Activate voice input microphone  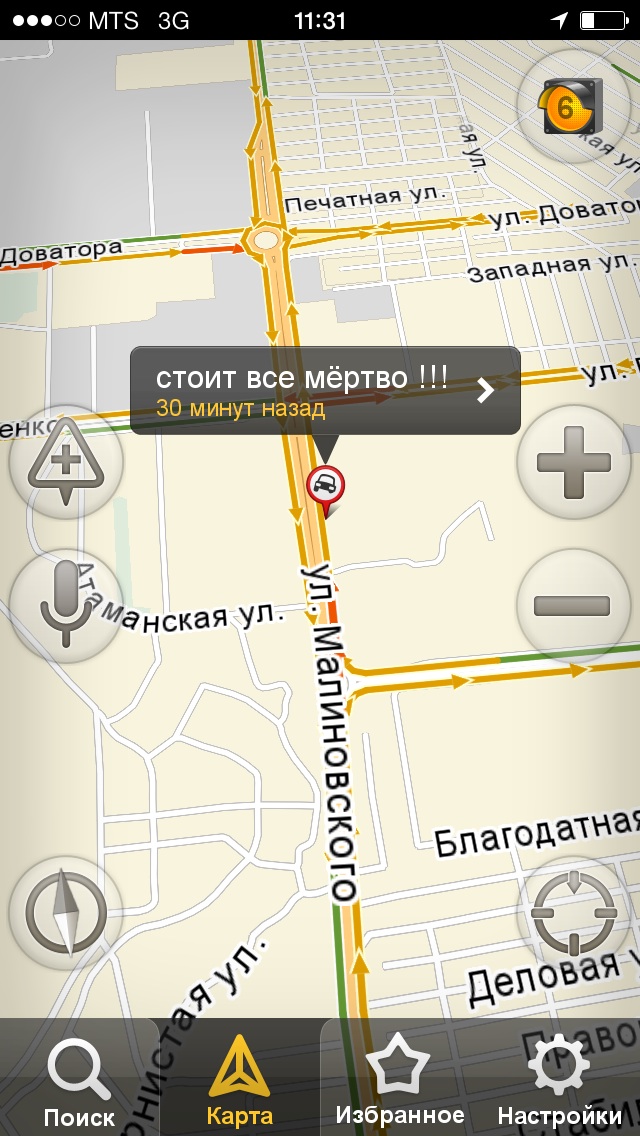click(x=66, y=603)
